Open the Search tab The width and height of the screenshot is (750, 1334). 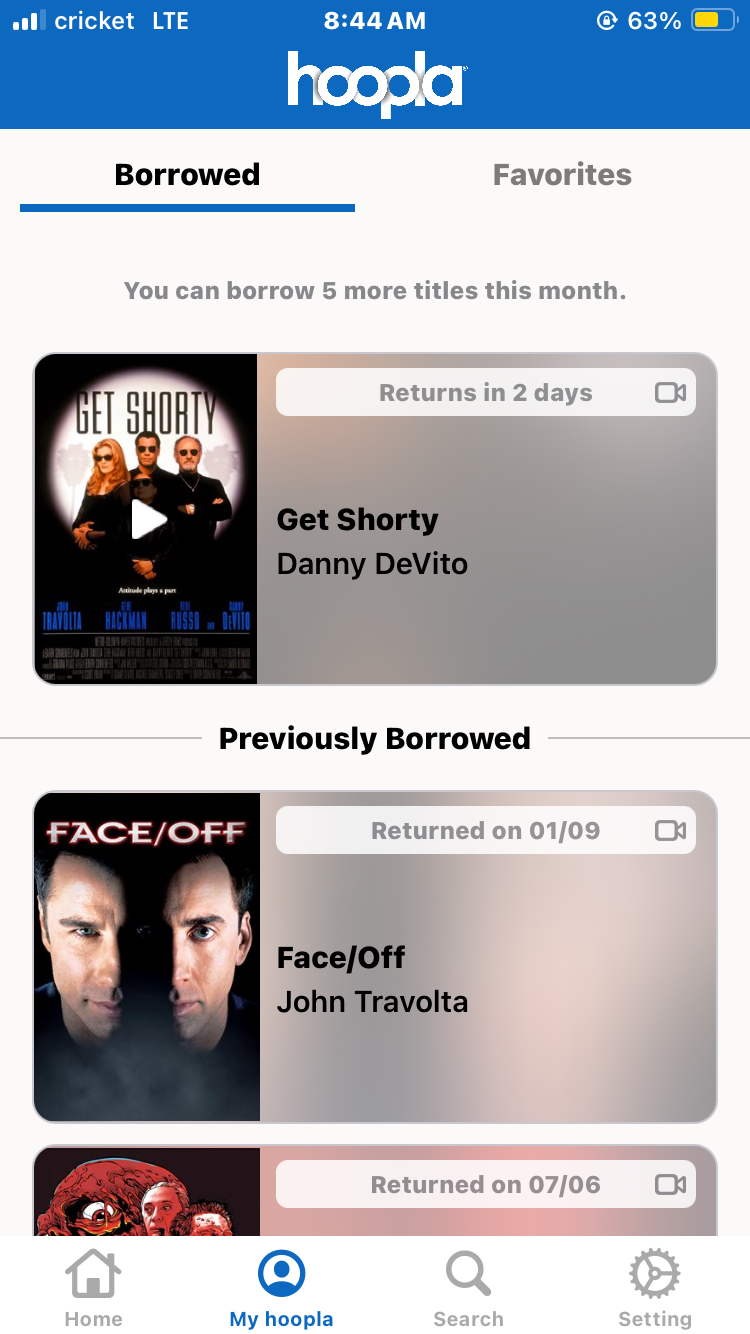pos(468,1290)
